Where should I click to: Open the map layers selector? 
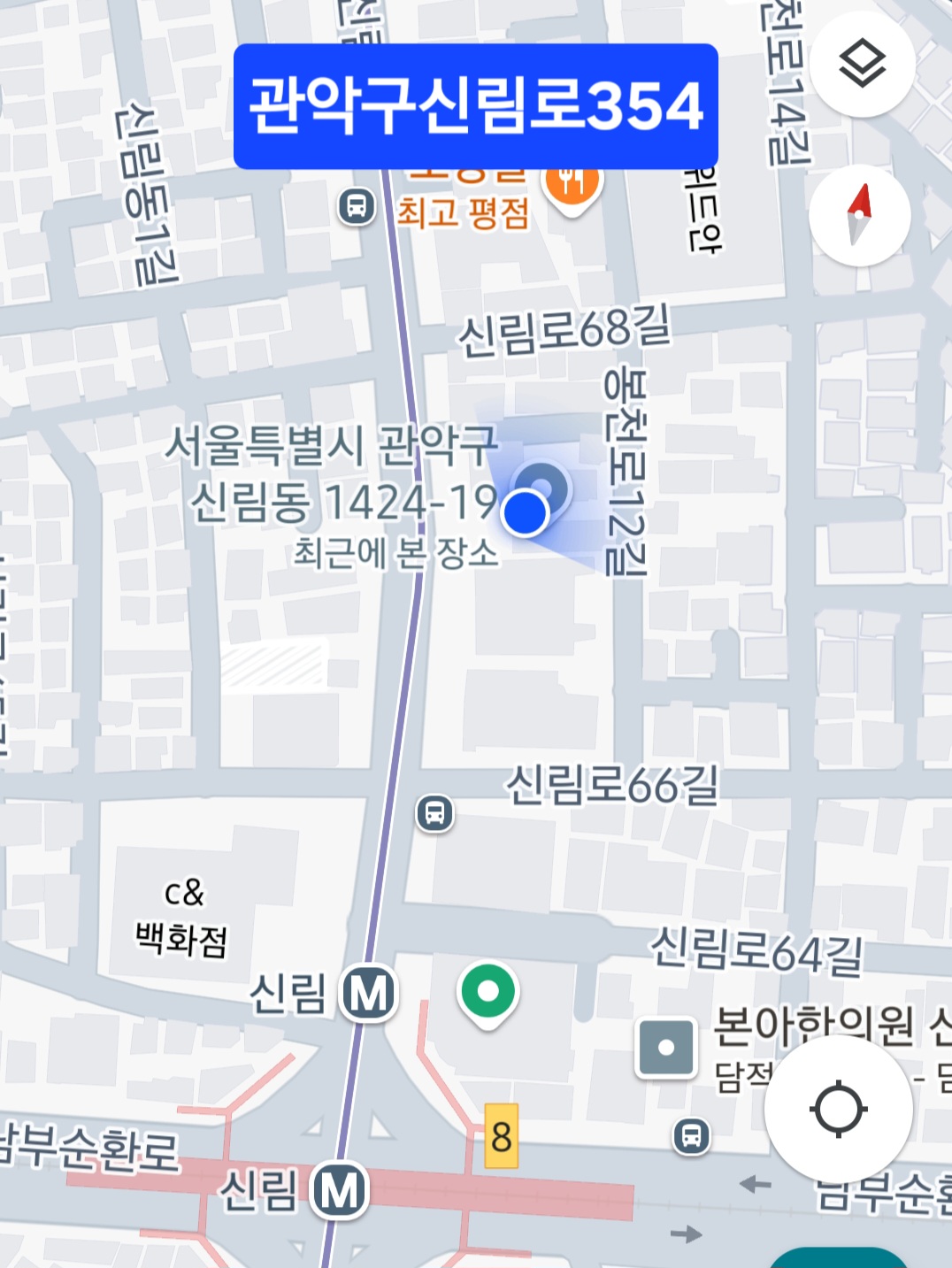point(862,64)
